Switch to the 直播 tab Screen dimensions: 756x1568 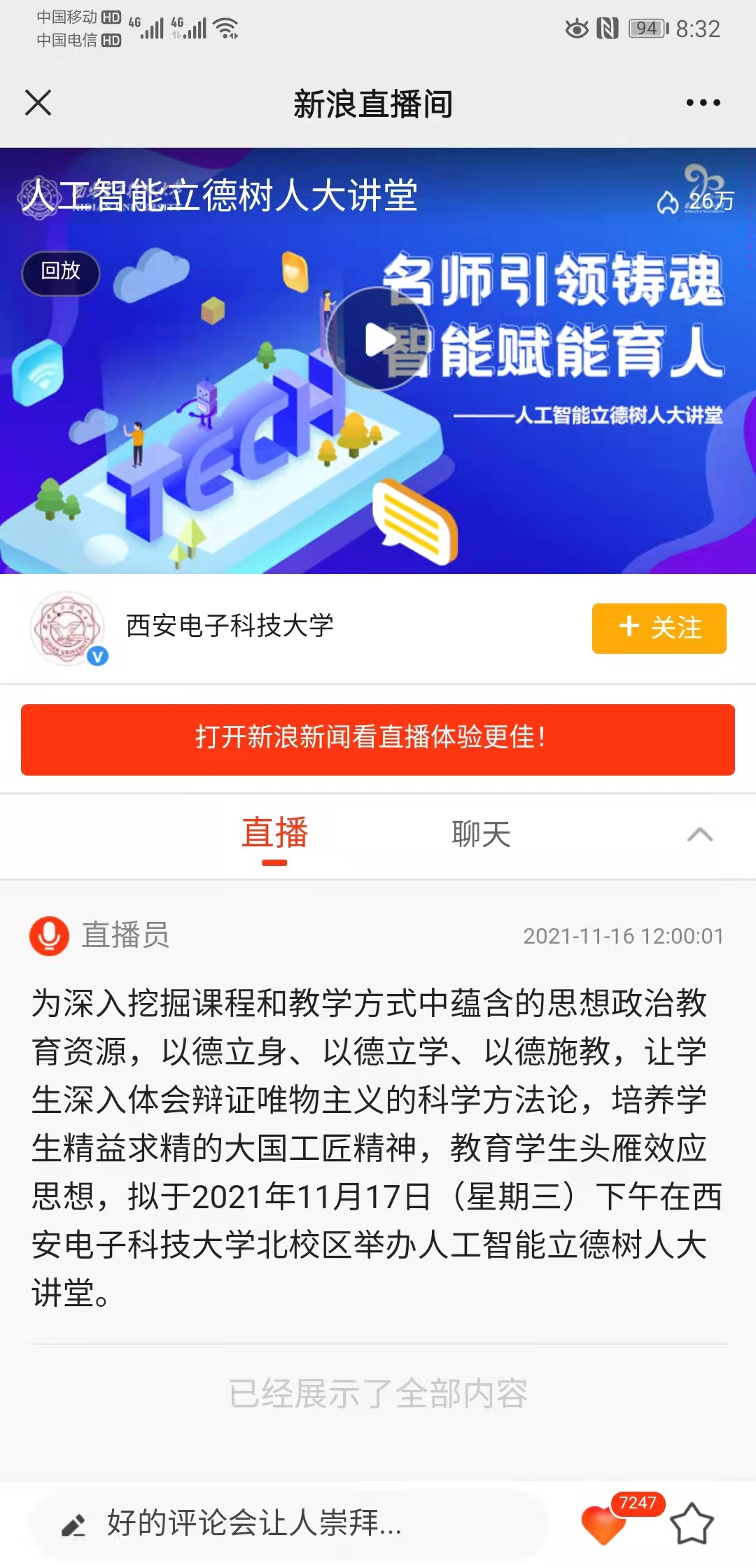click(274, 834)
